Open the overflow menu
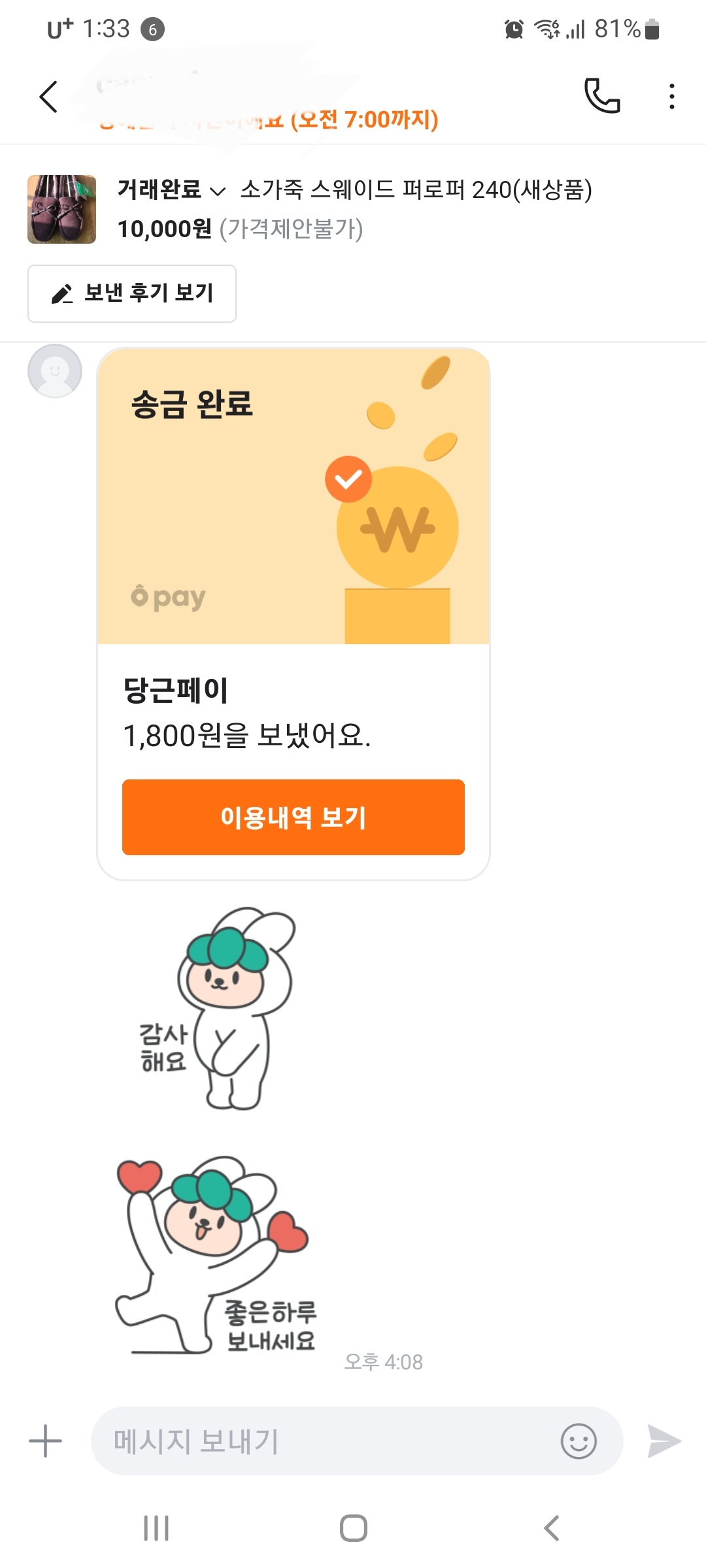Viewport: 706px width, 1568px height. coord(671,97)
